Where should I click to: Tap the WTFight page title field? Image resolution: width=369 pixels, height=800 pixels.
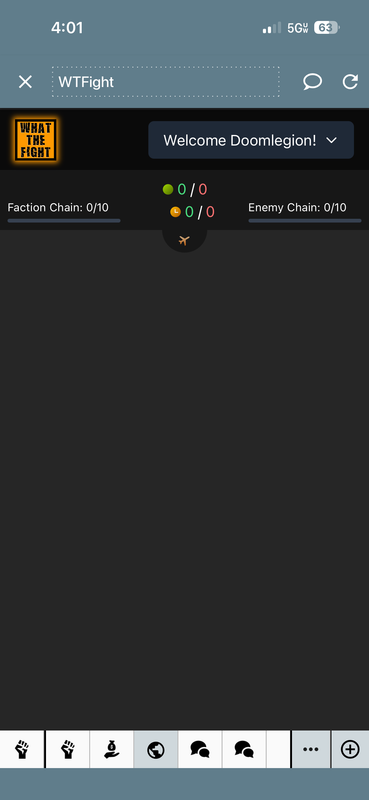[165, 82]
